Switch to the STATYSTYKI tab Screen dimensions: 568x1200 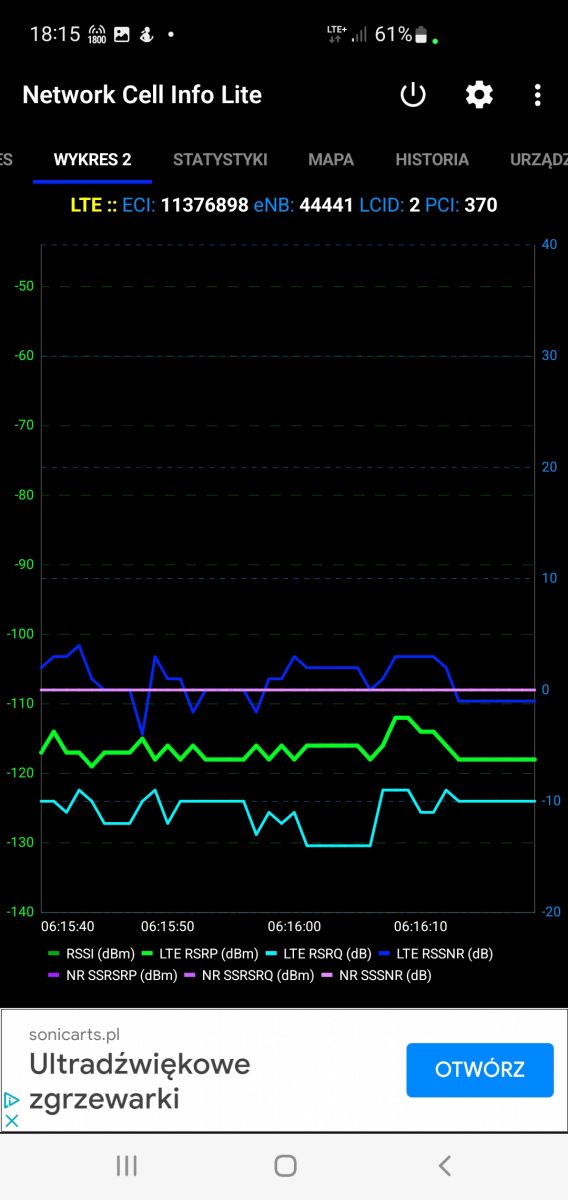(x=220, y=159)
